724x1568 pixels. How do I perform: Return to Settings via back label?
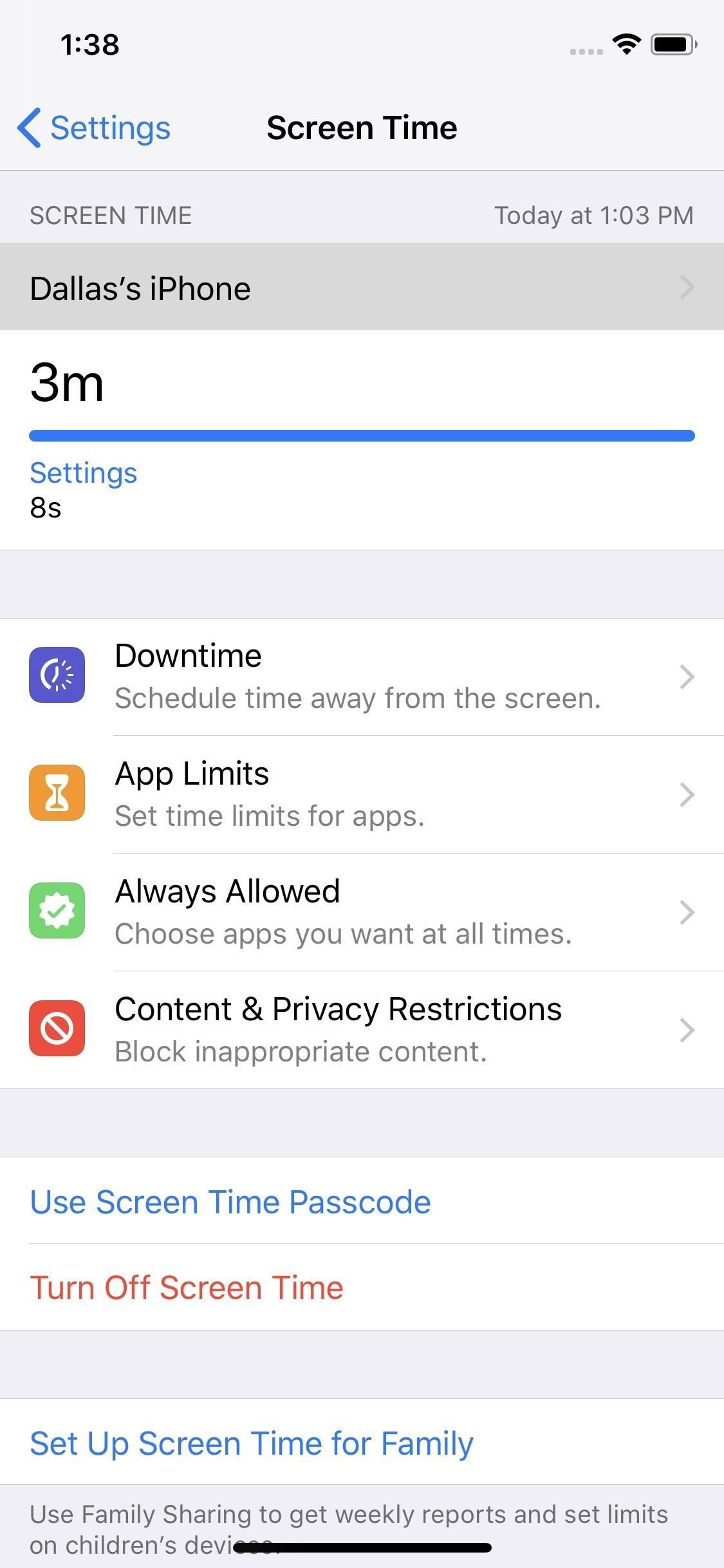pos(111,127)
